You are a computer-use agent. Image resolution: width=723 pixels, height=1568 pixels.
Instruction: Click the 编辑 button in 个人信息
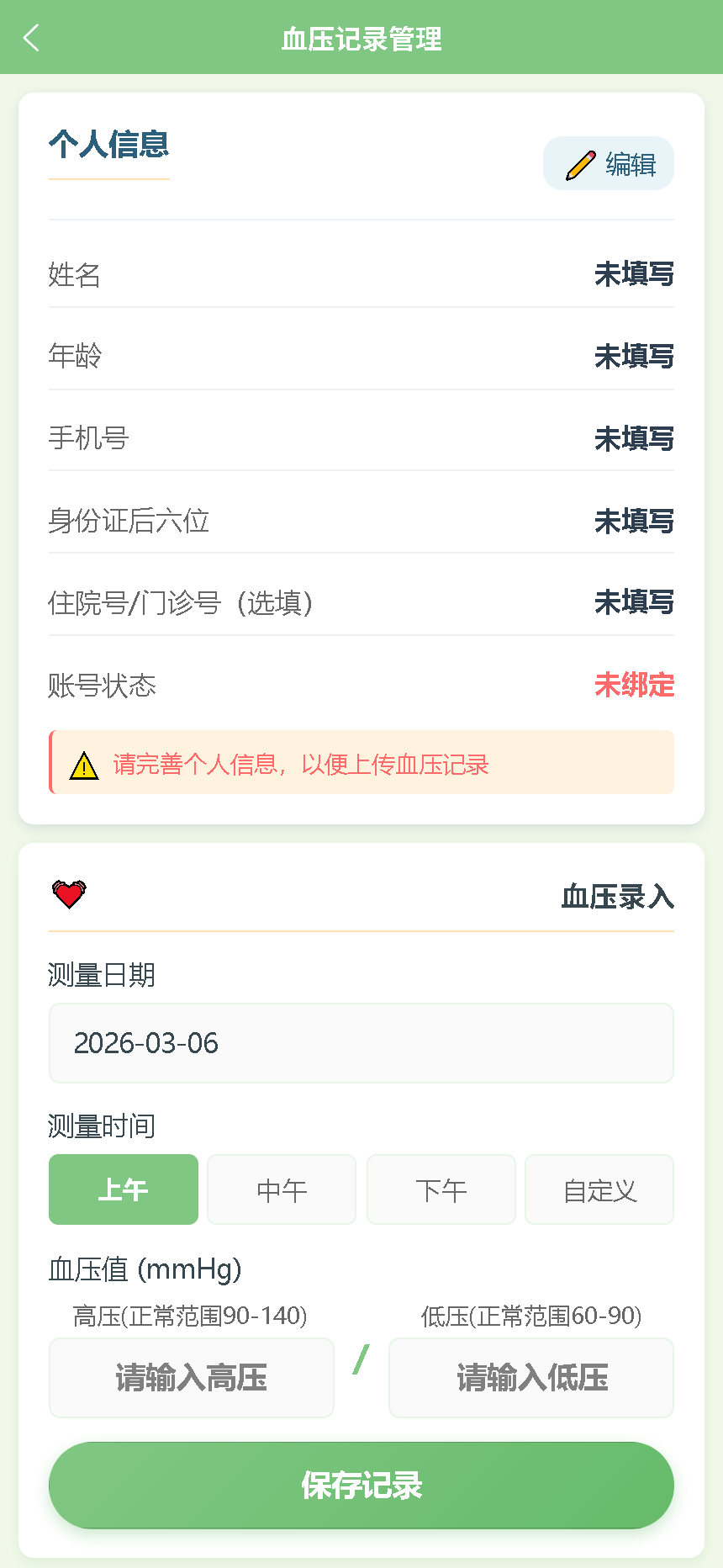(x=608, y=163)
